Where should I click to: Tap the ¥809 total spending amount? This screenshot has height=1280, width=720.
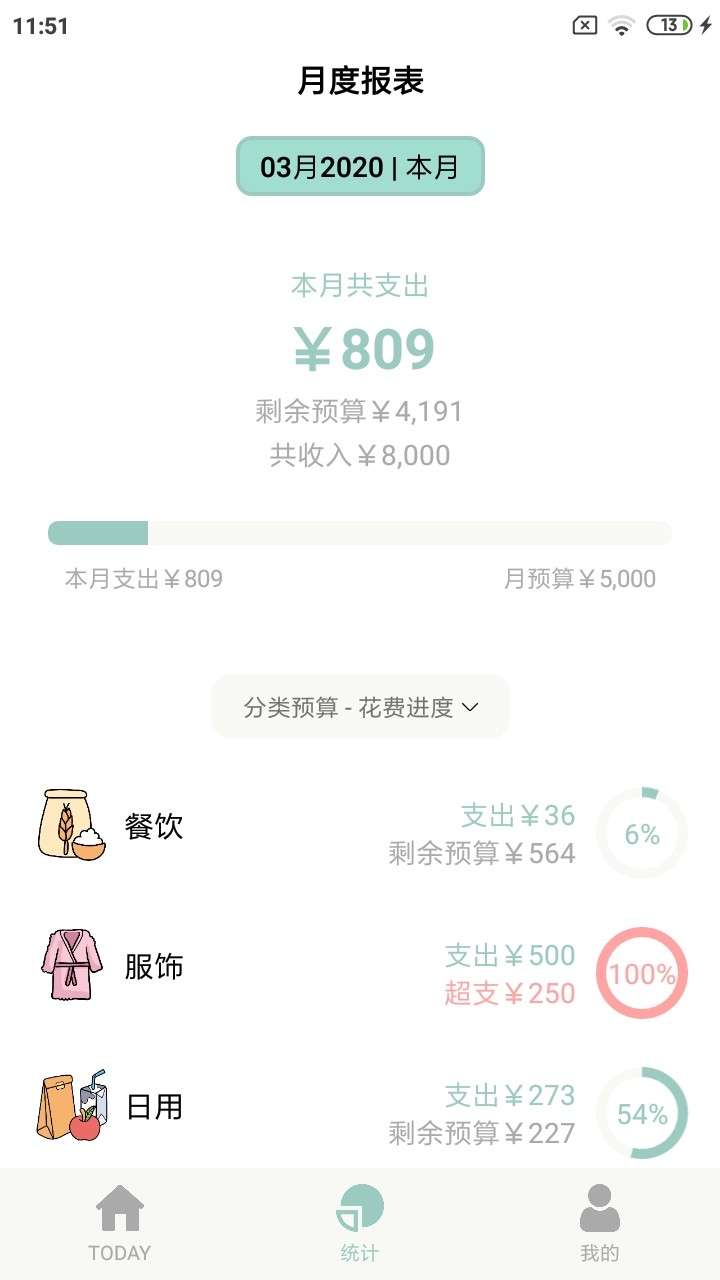pos(360,347)
